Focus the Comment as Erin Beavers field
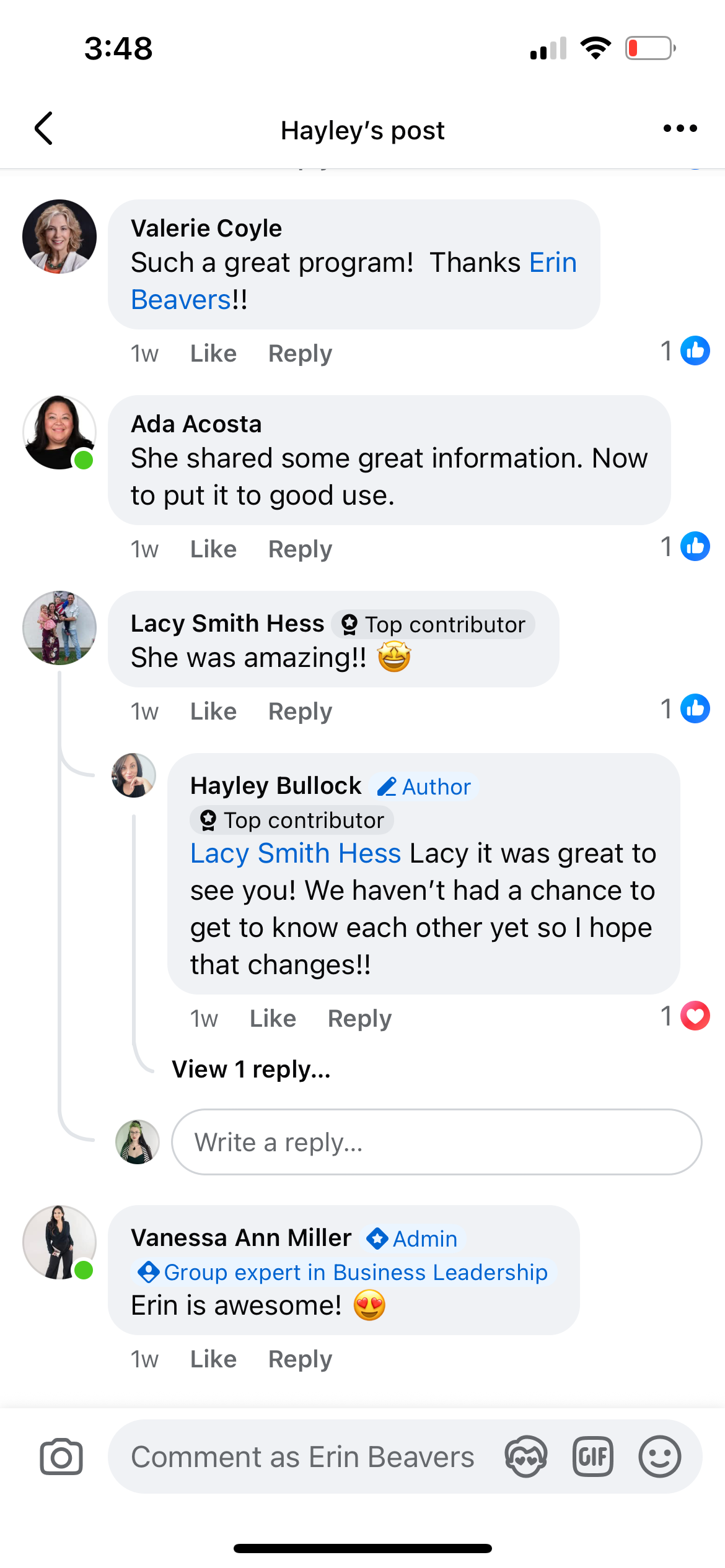The image size is (725, 1568). click(x=303, y=1457)
